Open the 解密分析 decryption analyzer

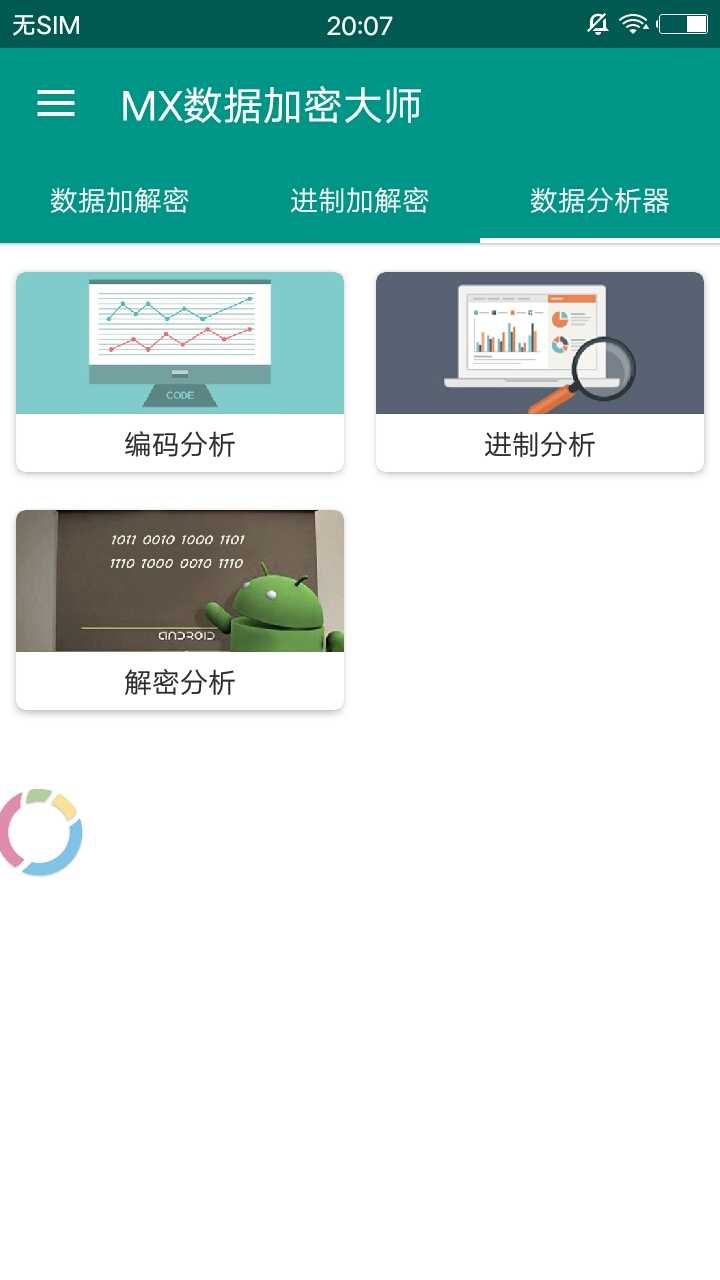(x=180, y=610)
